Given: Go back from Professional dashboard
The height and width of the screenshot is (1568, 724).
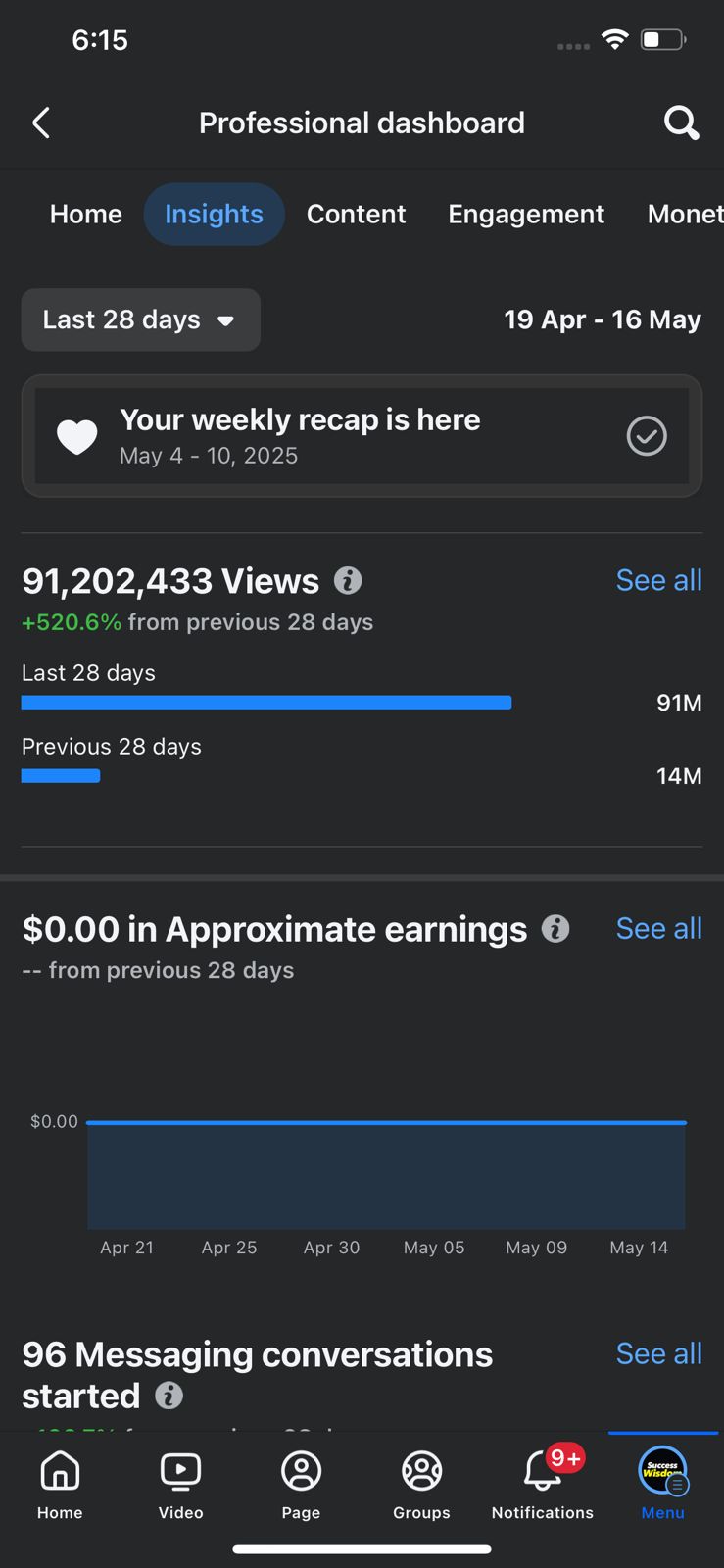Looking at the screenshot, I should pyautogui.click(x=41, y=123).
